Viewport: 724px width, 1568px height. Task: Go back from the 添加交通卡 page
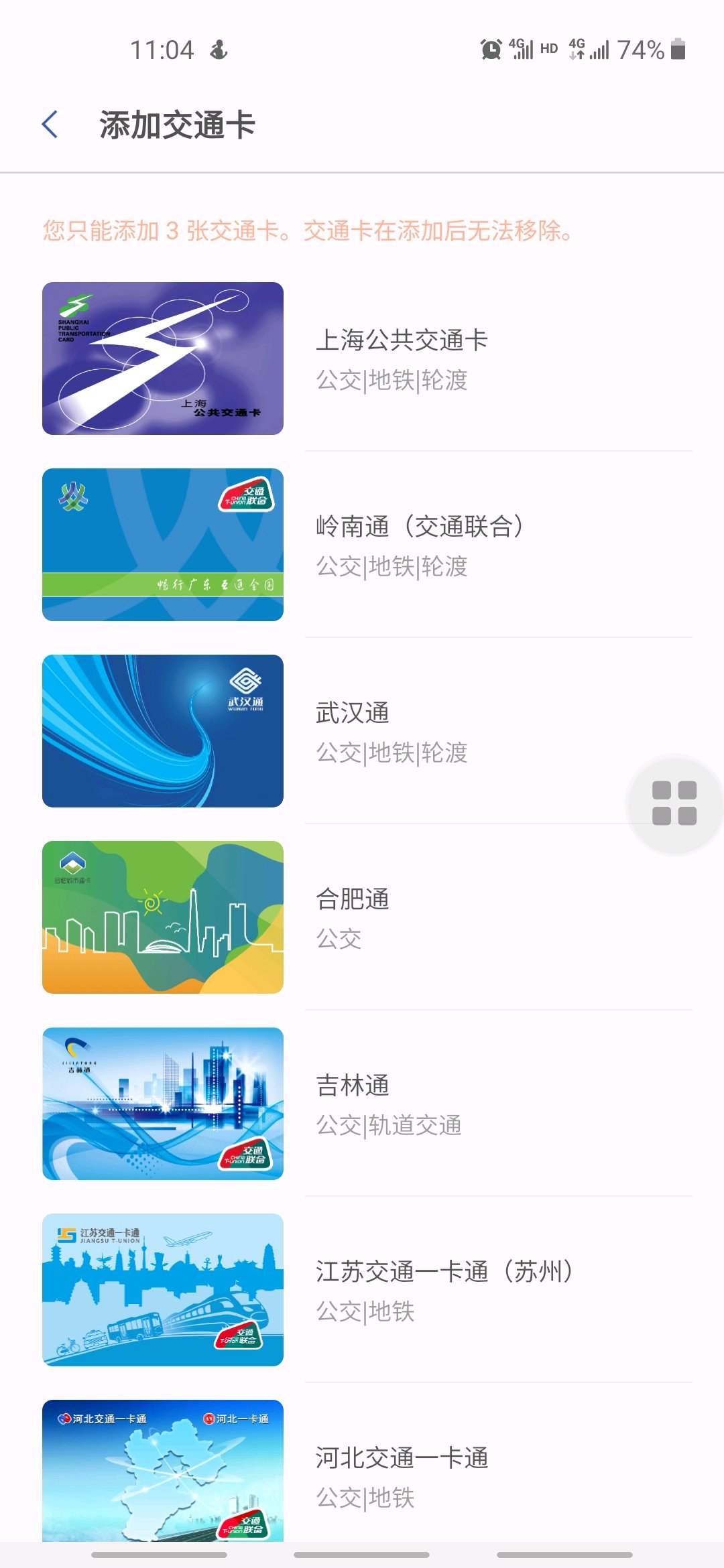click(50, 125)
